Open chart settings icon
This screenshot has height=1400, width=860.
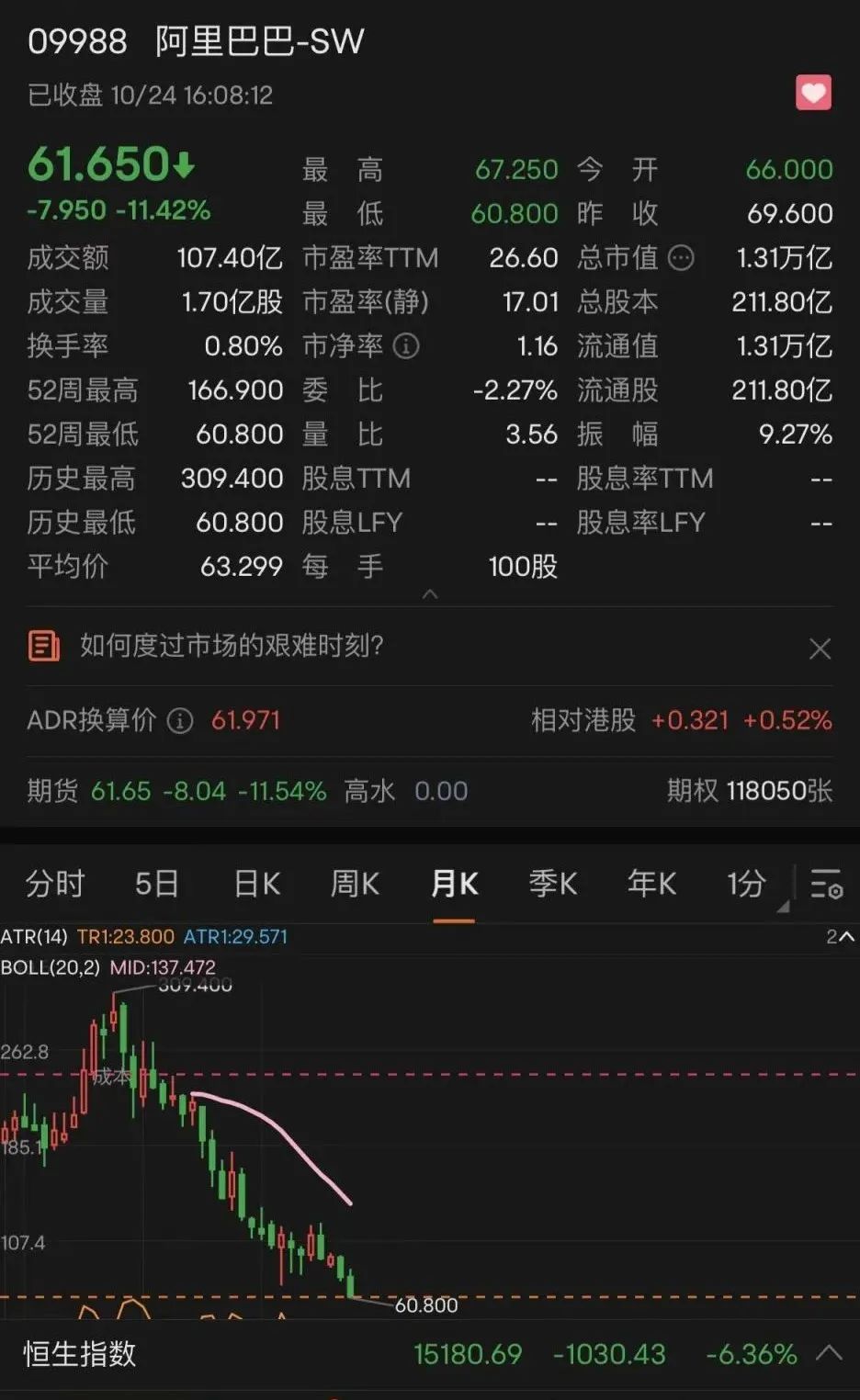click(826, 884)
